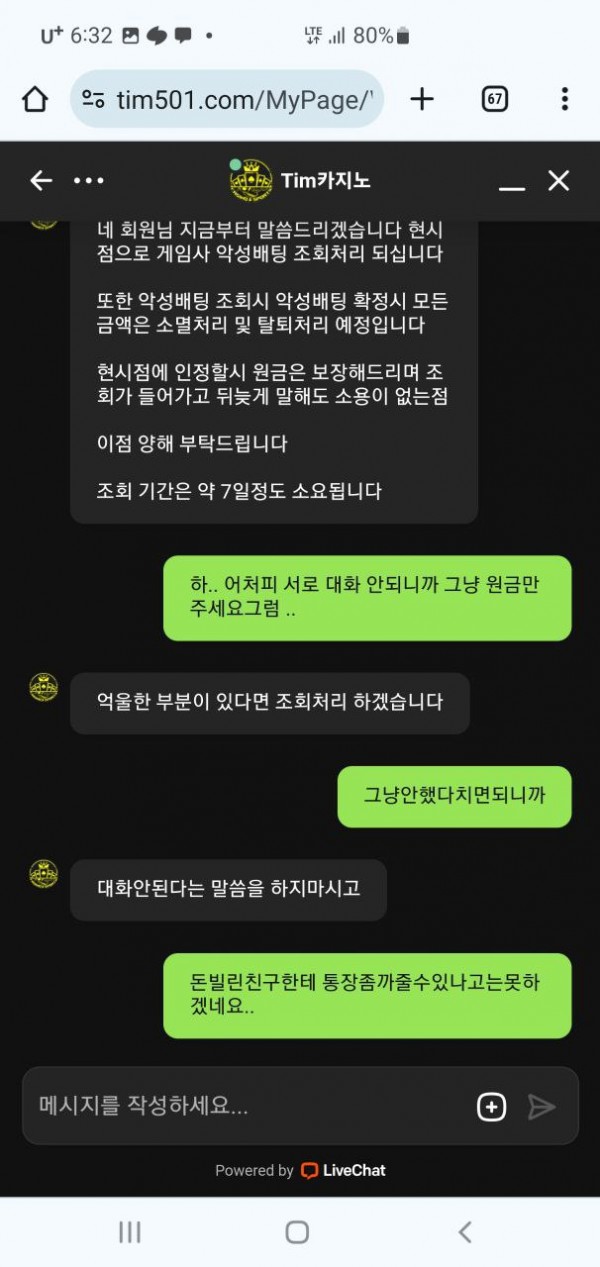Close the Tim카지노 chat window
This screenshot has width=600, height=1267.
[558, 181]
